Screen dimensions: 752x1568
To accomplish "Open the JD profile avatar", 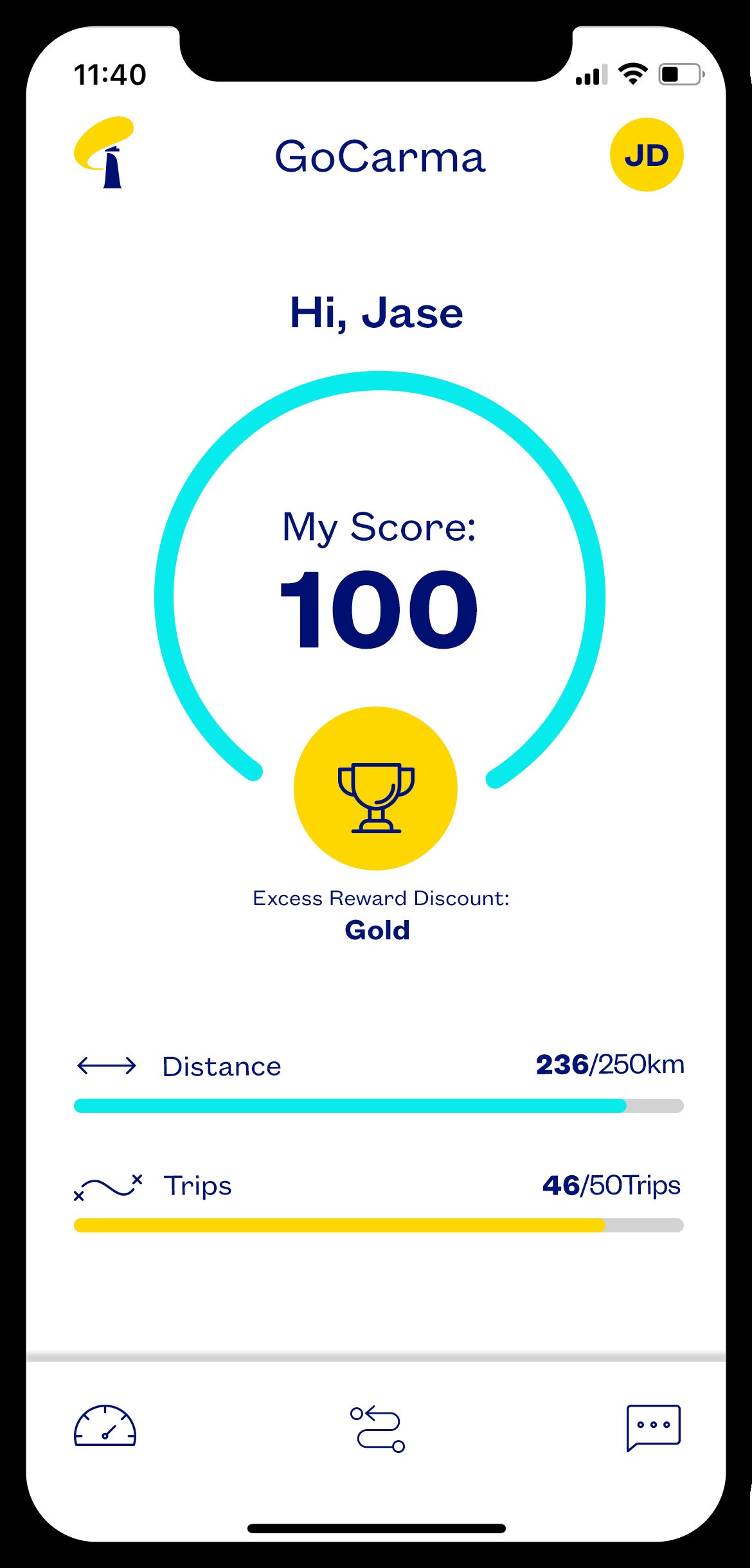I will [648, 154].
